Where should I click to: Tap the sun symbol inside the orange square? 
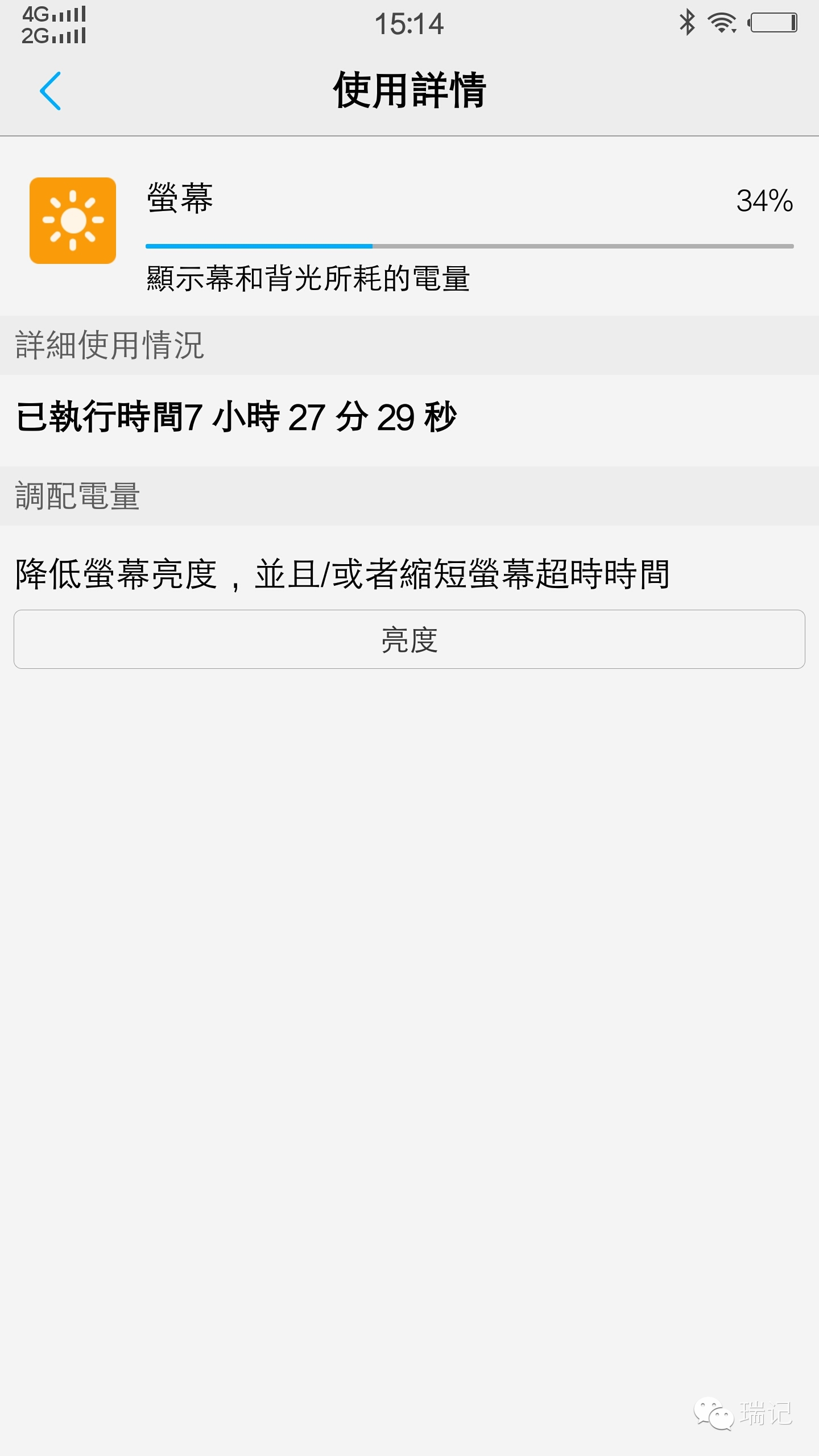coord(73,220)
